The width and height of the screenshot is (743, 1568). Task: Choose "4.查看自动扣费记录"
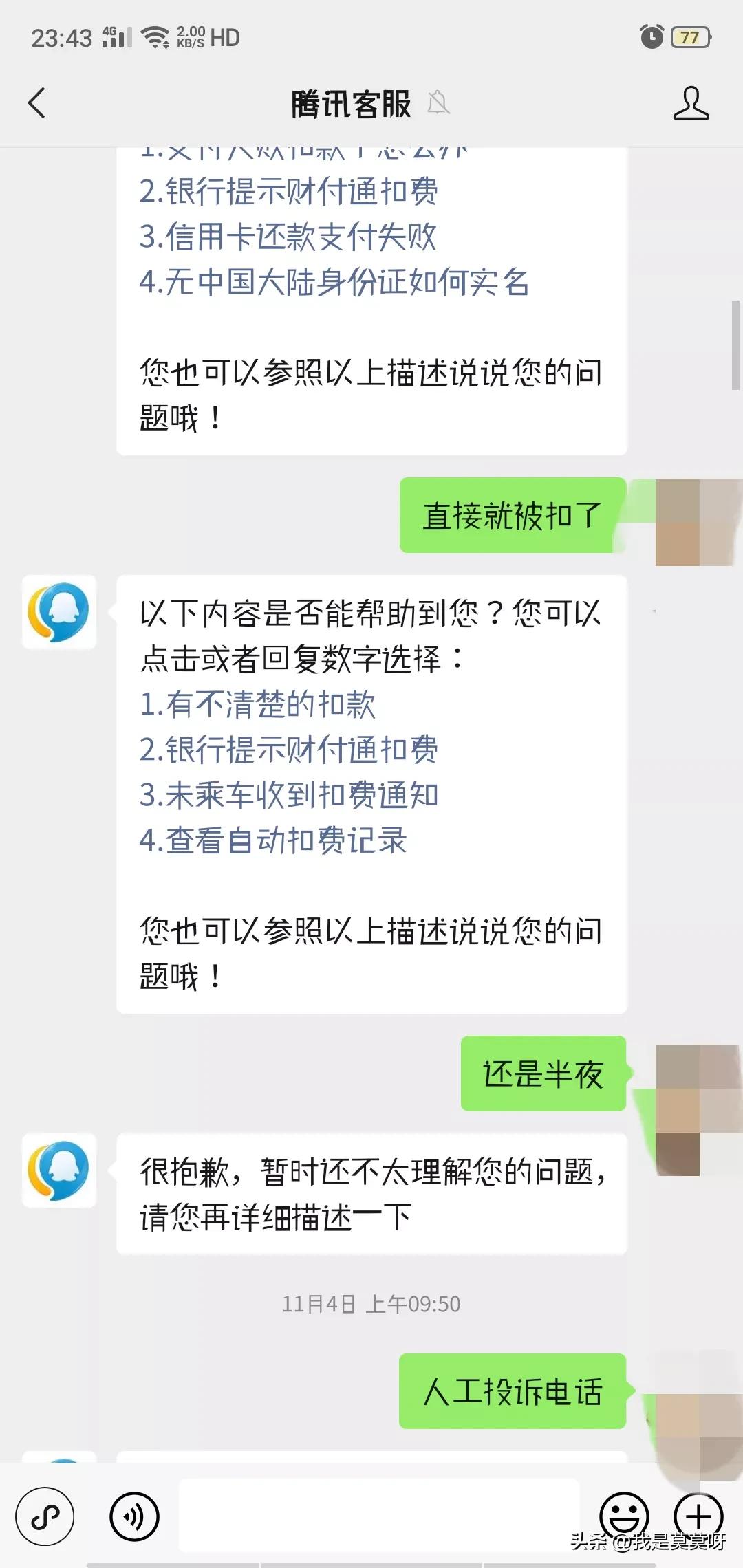coord(274,840)
